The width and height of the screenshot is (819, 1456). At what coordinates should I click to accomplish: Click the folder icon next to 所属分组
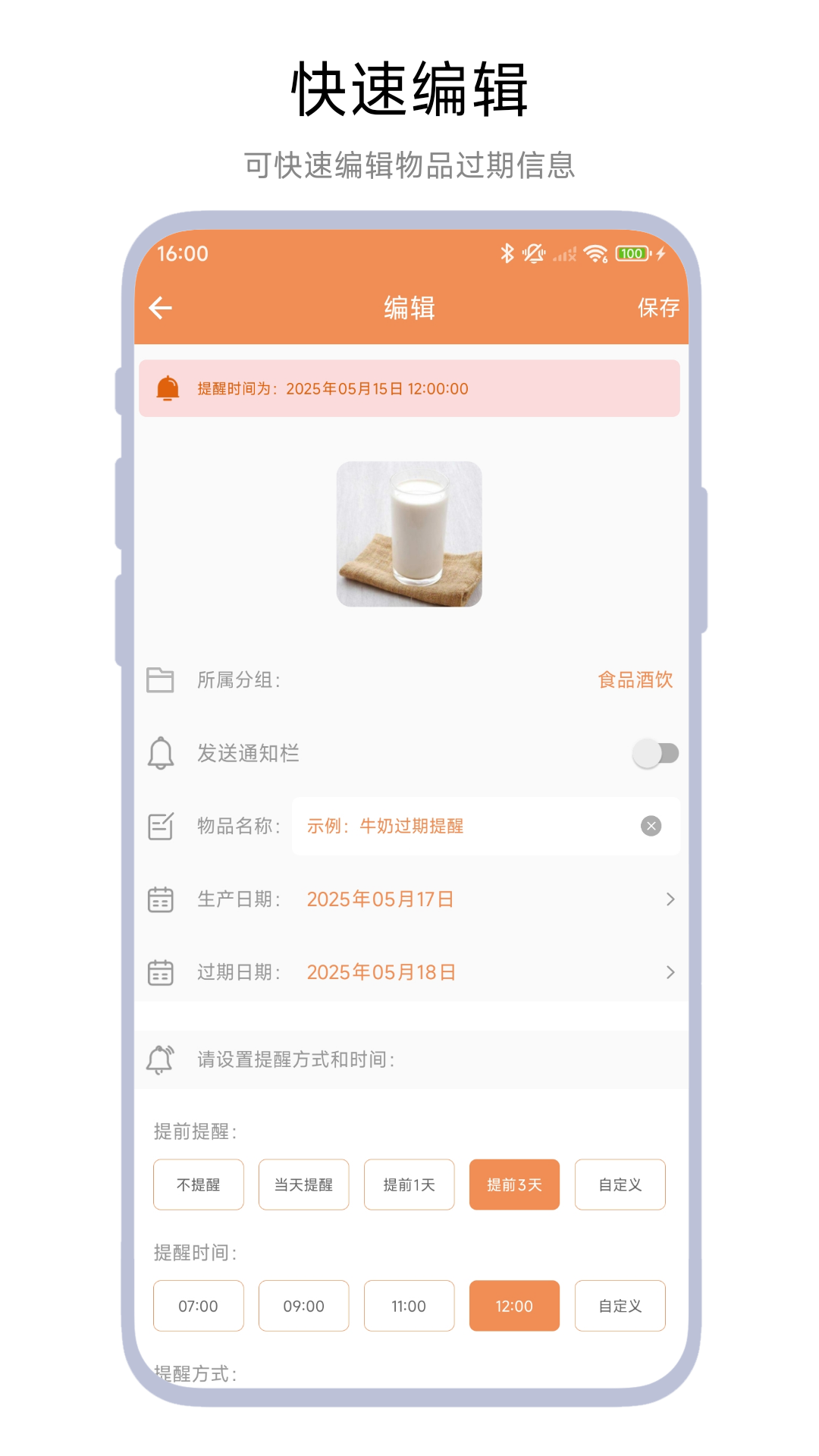(x=160, y=680)
